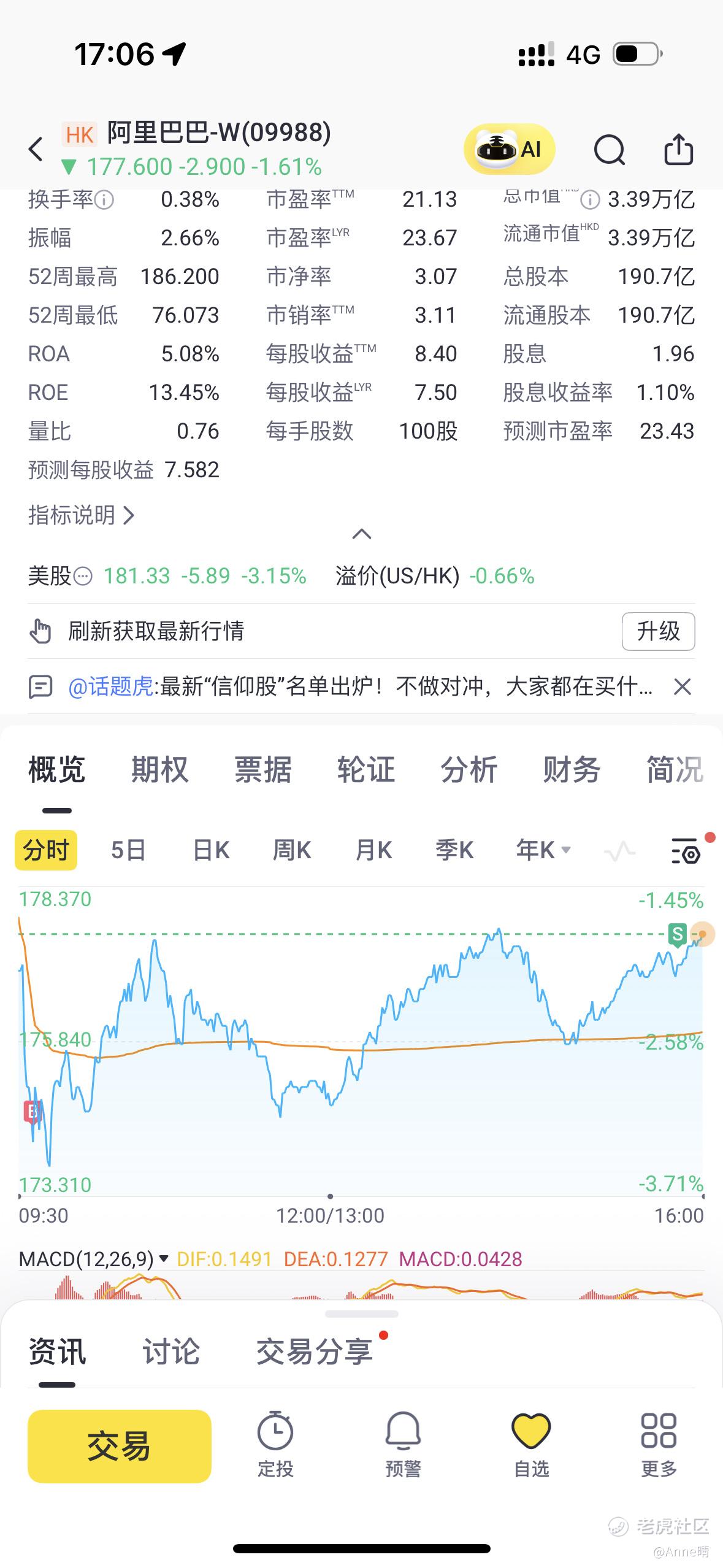Image resolution: width=723 pixels, height=1568 pixels.
Task: Dismiss the 话题虎 topic banner
Action: (682, 686)
